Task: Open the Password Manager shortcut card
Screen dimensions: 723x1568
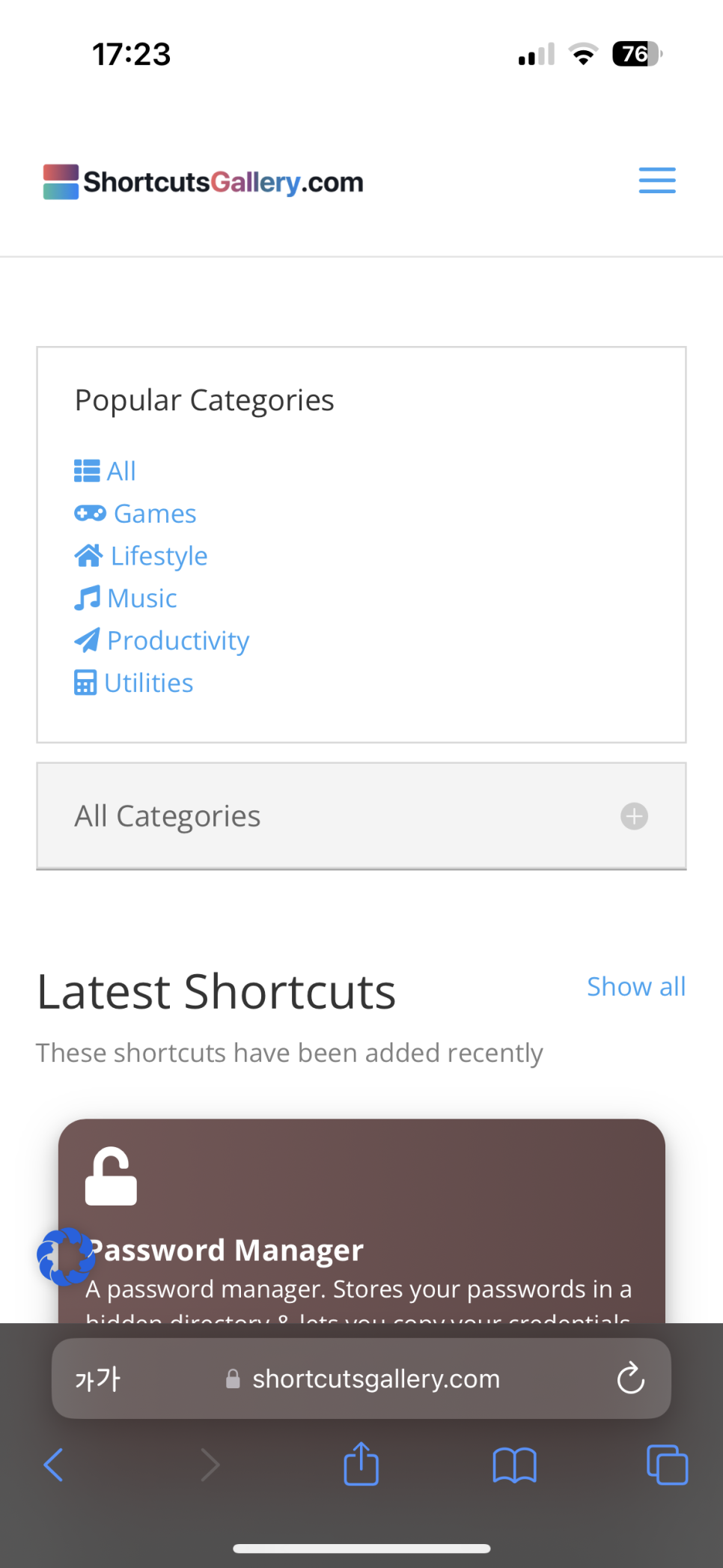Action: 361,1221
